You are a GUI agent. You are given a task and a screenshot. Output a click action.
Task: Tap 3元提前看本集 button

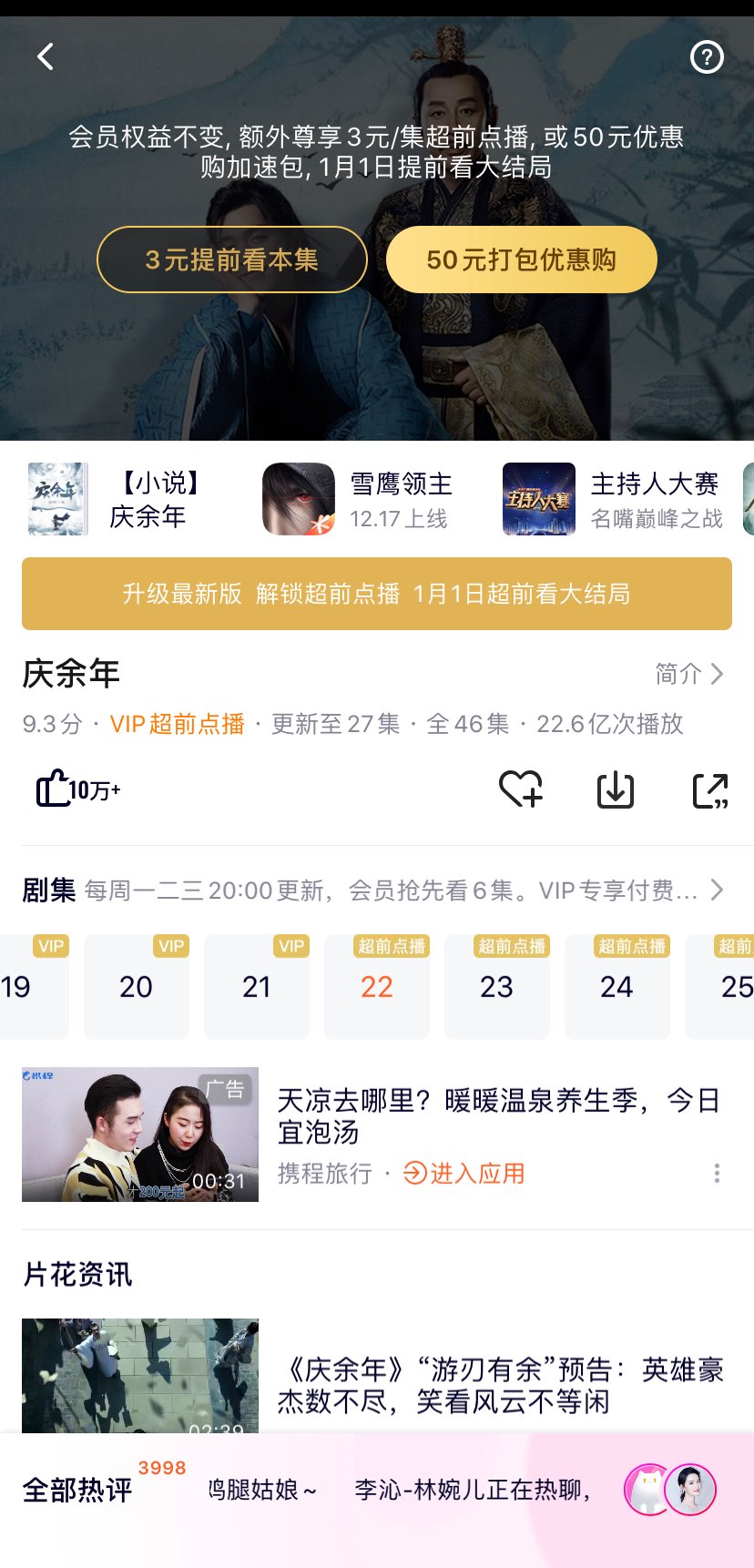tap(232, 260)
